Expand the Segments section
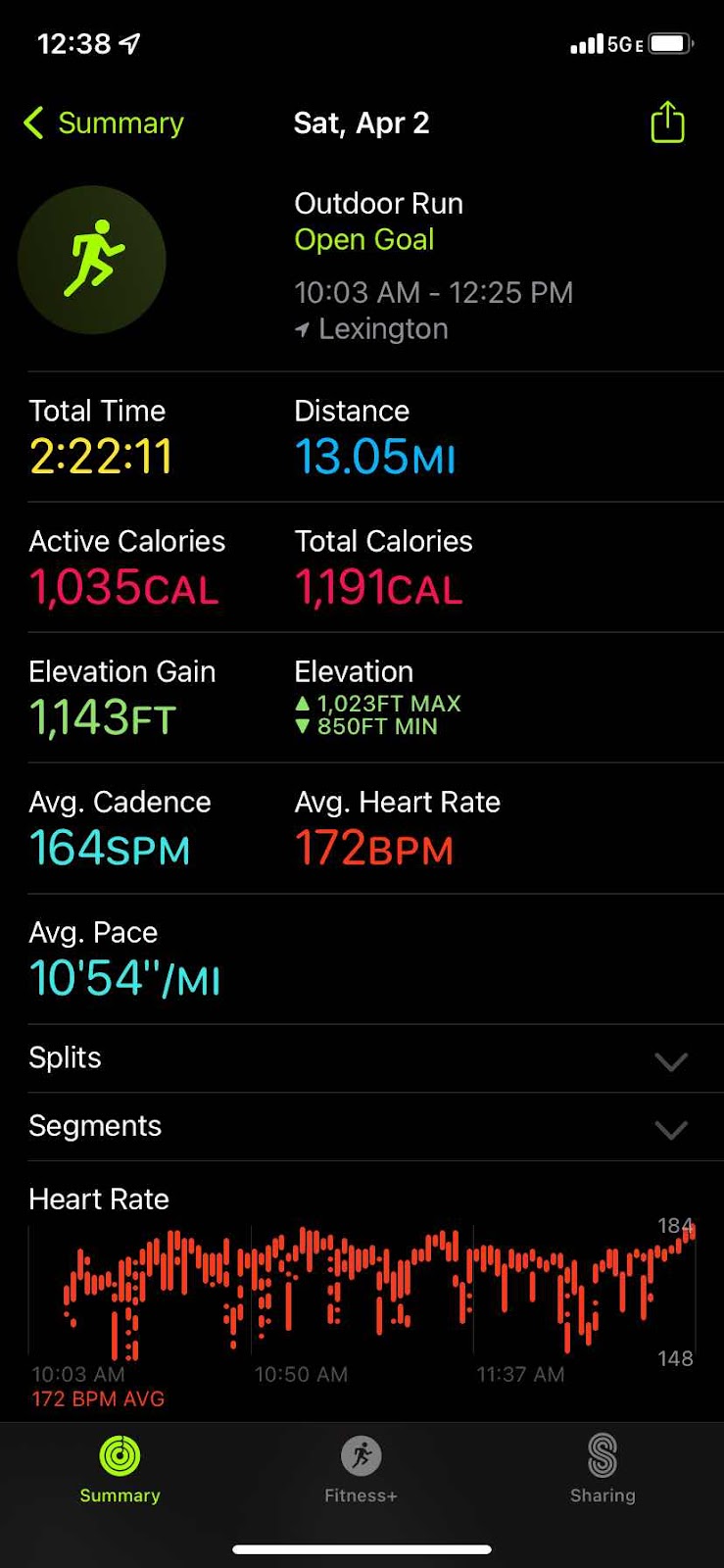This screenshot has width=724, height=1568. pyautogui.click(x=670, y=1129)
